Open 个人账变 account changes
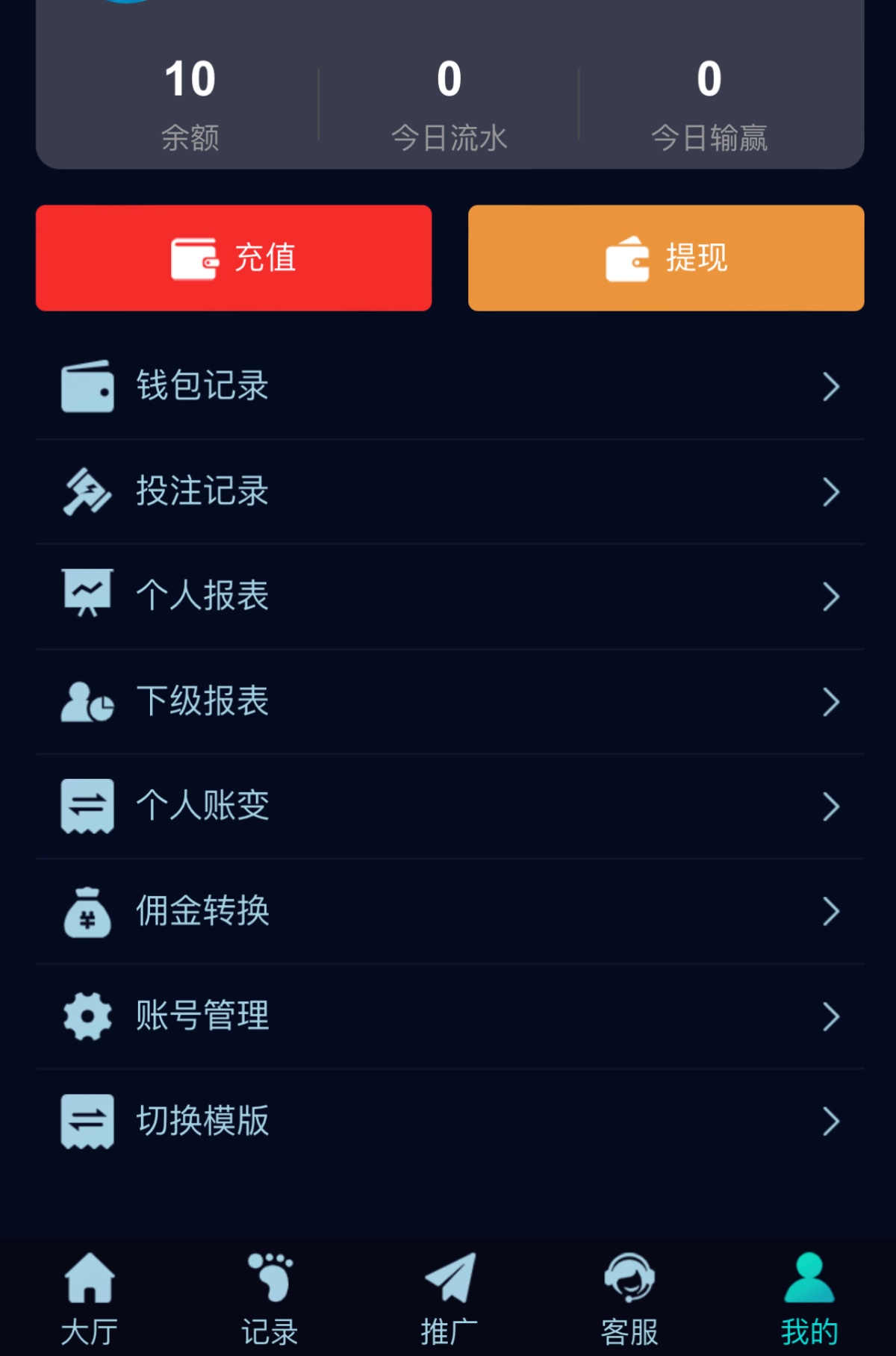 448,806
